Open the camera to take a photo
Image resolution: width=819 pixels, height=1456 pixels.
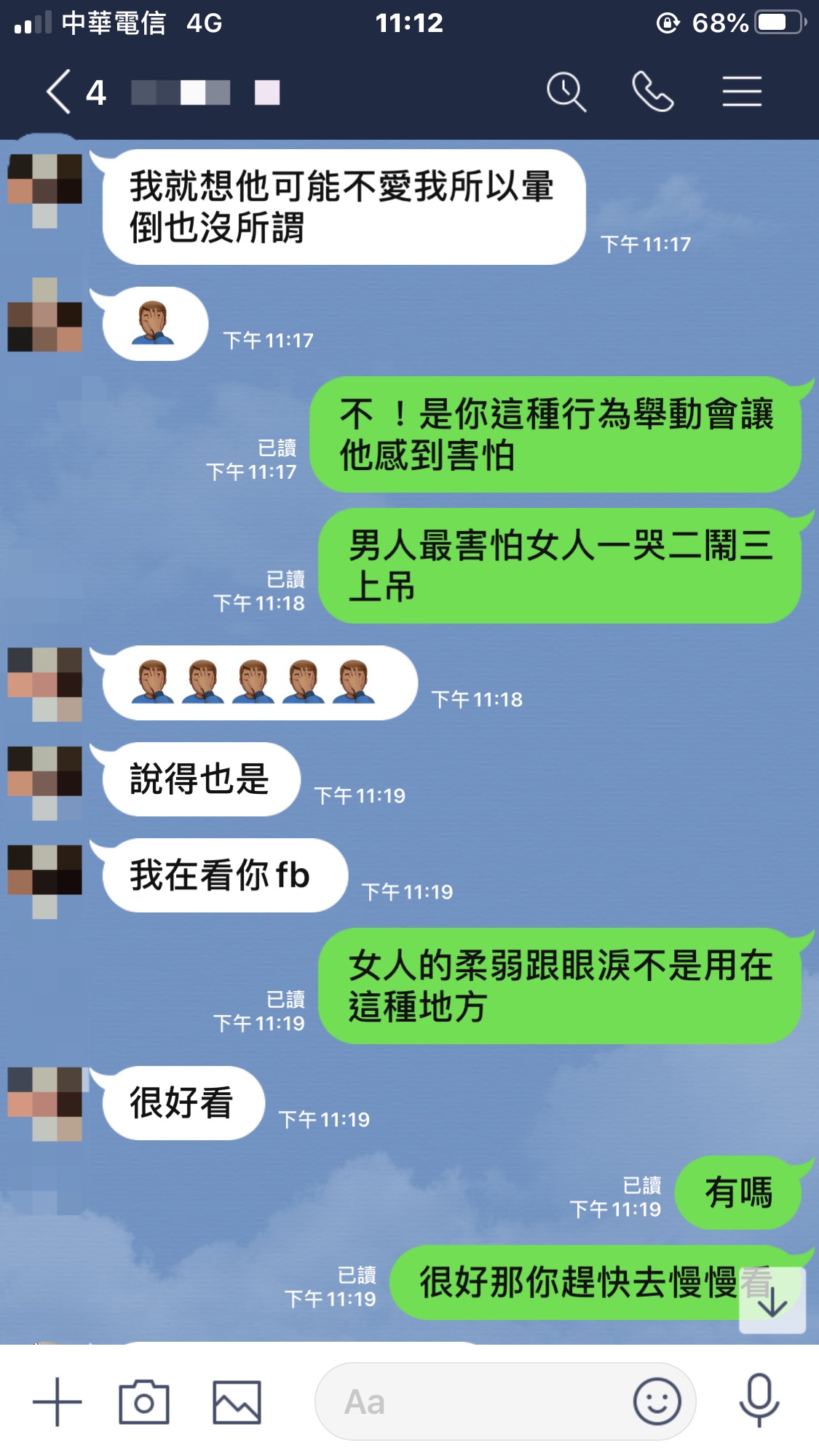[144, 1401]
